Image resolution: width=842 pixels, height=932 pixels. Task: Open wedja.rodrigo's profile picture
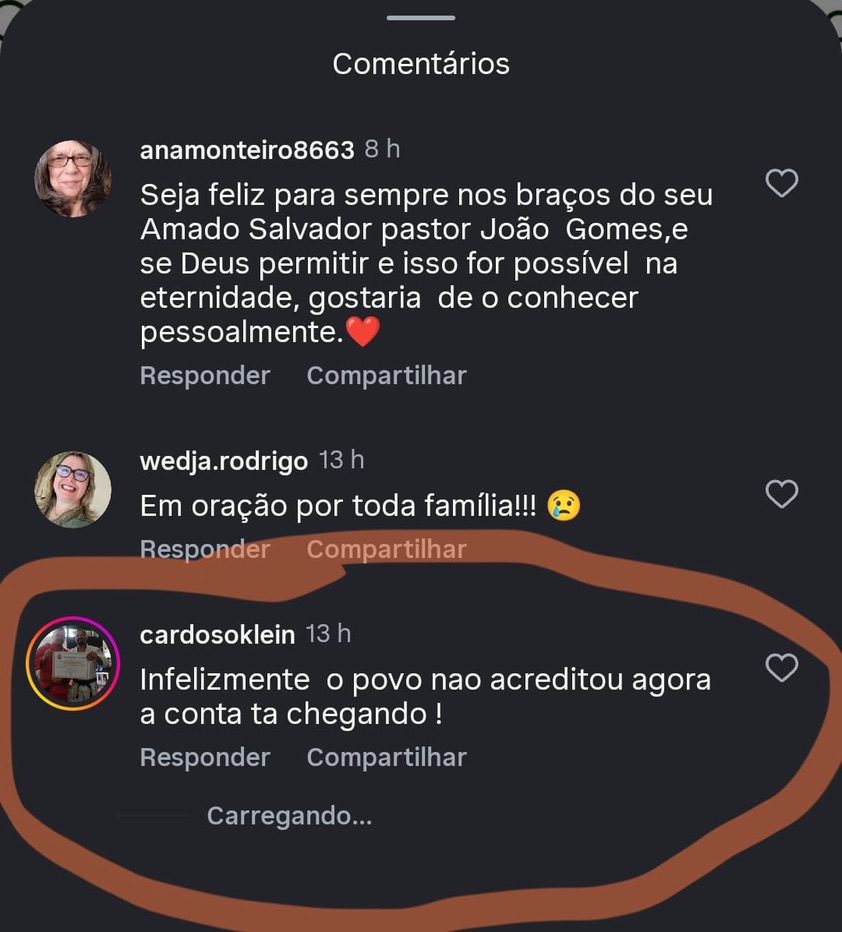73,489
